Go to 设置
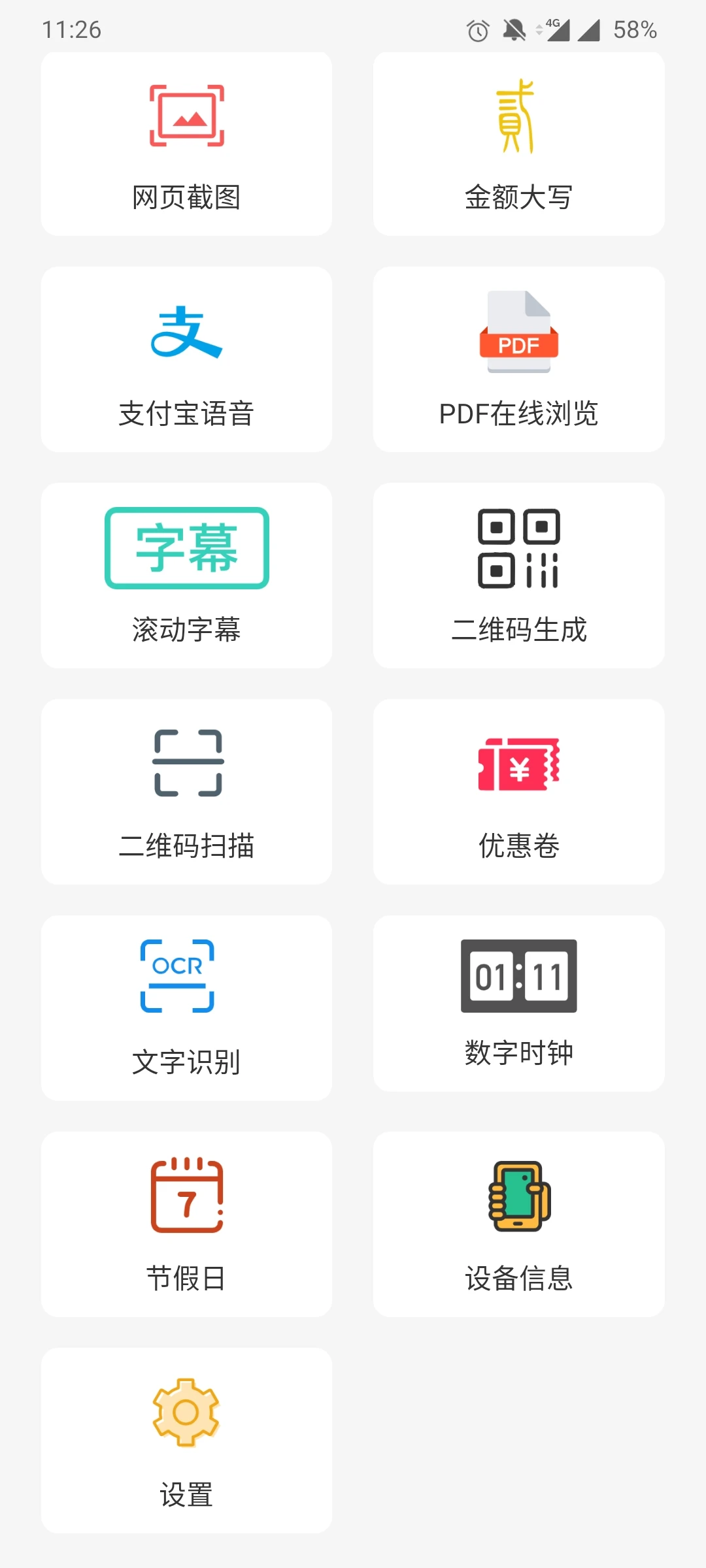706x1568 pixels. [x=186, y=1441]
